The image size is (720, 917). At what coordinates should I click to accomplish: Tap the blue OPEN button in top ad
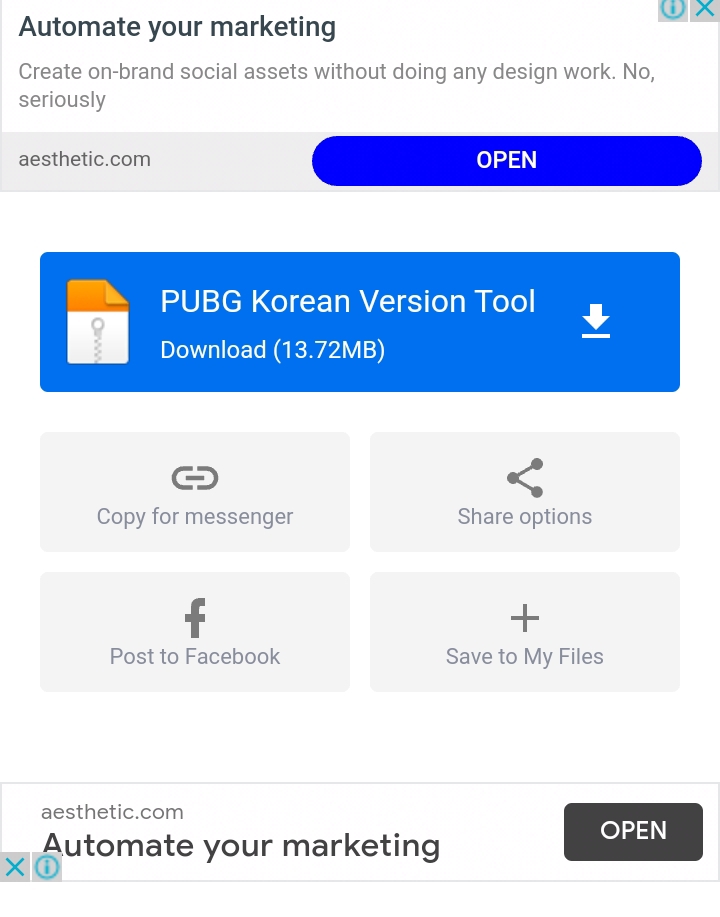tap(507, 161)
